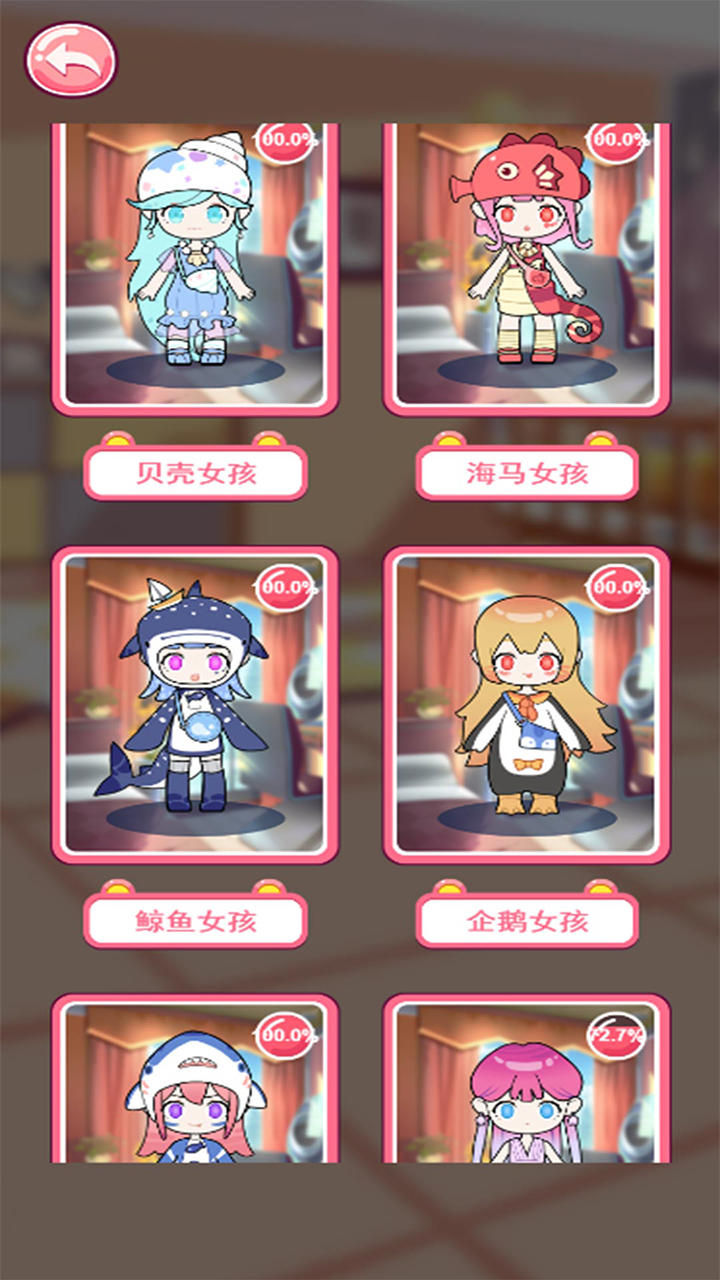The width and height of the screenshot is (720, 1280).
Task: Open the shark-hood girl card
Action: click(x=195, y=1085)
